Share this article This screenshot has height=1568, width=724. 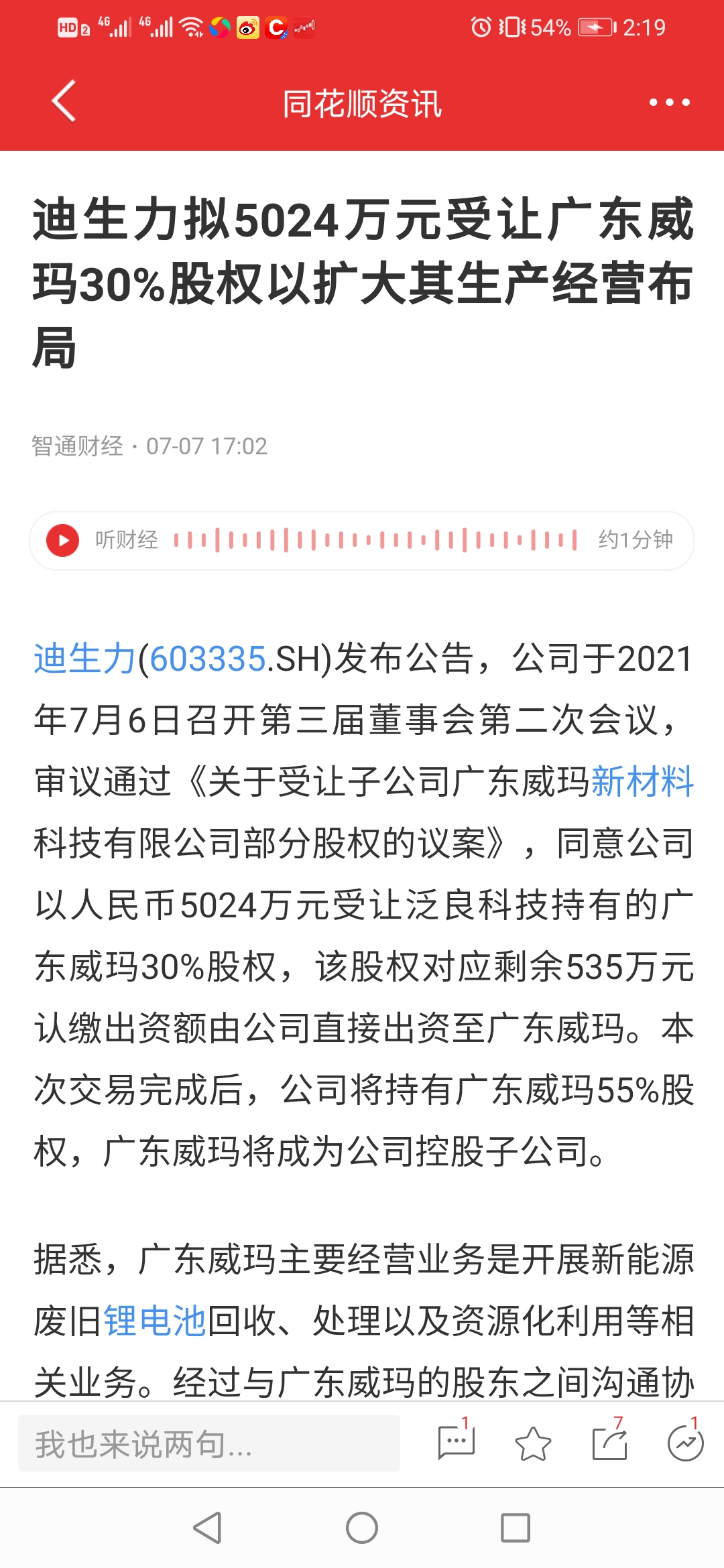(609, 1443)
